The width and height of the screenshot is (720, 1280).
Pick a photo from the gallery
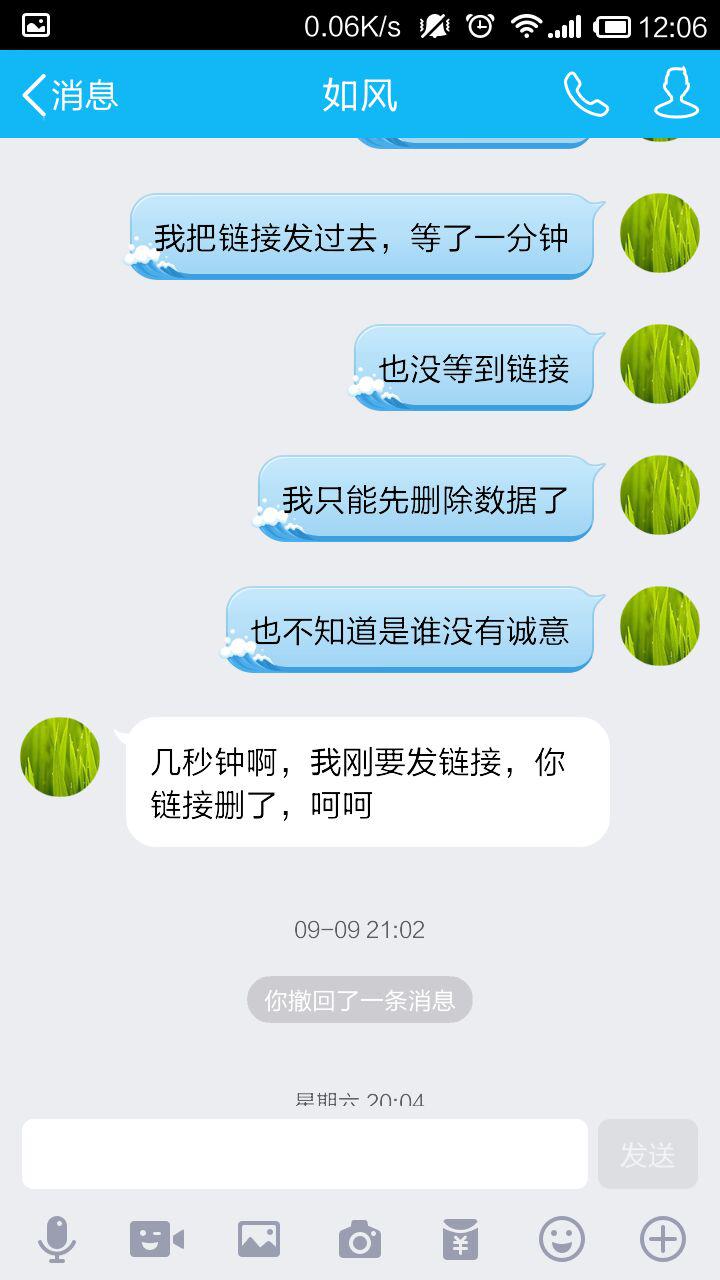coord(259,1240)
